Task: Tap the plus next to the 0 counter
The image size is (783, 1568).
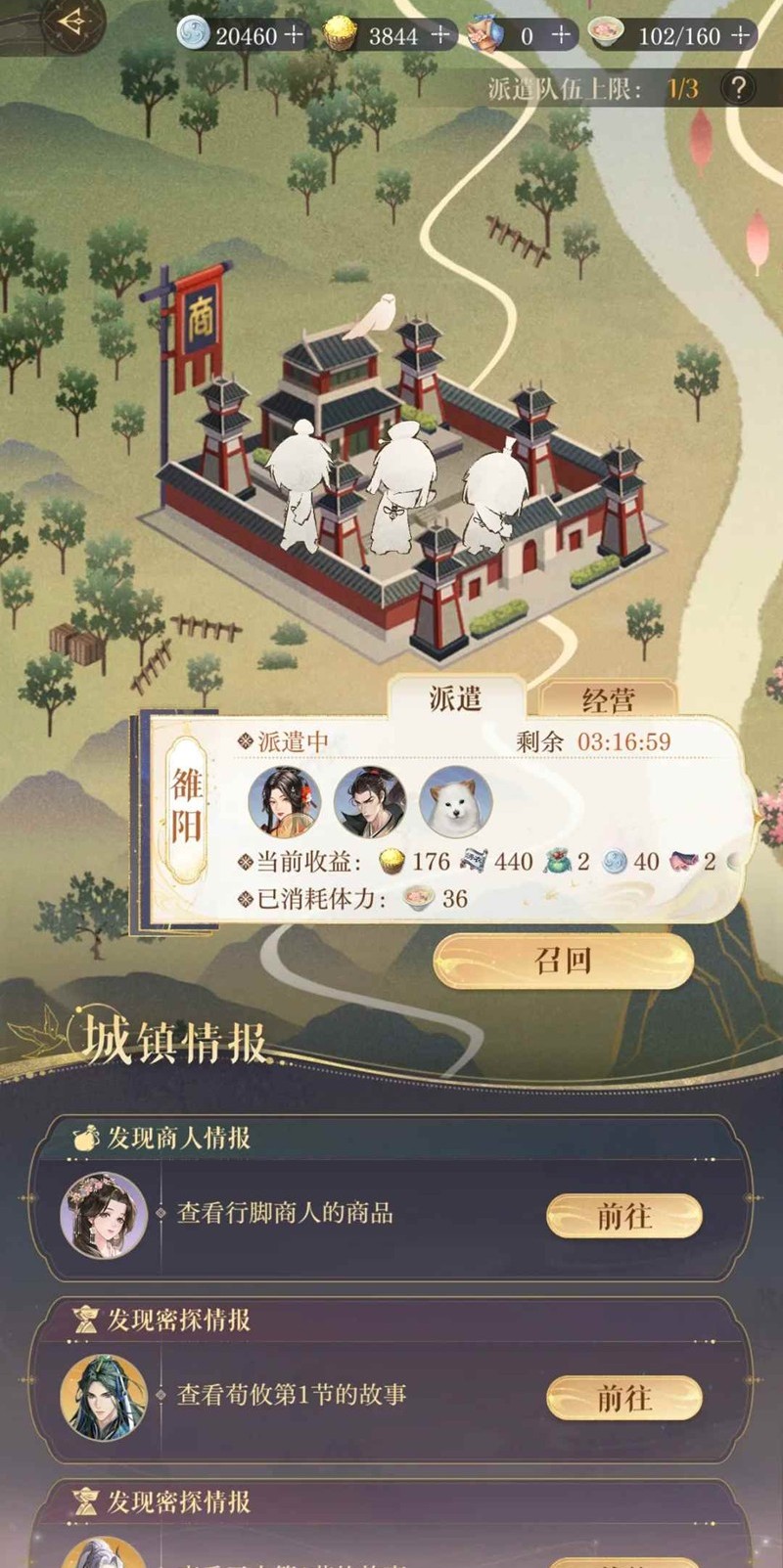Action: [560, 36]
